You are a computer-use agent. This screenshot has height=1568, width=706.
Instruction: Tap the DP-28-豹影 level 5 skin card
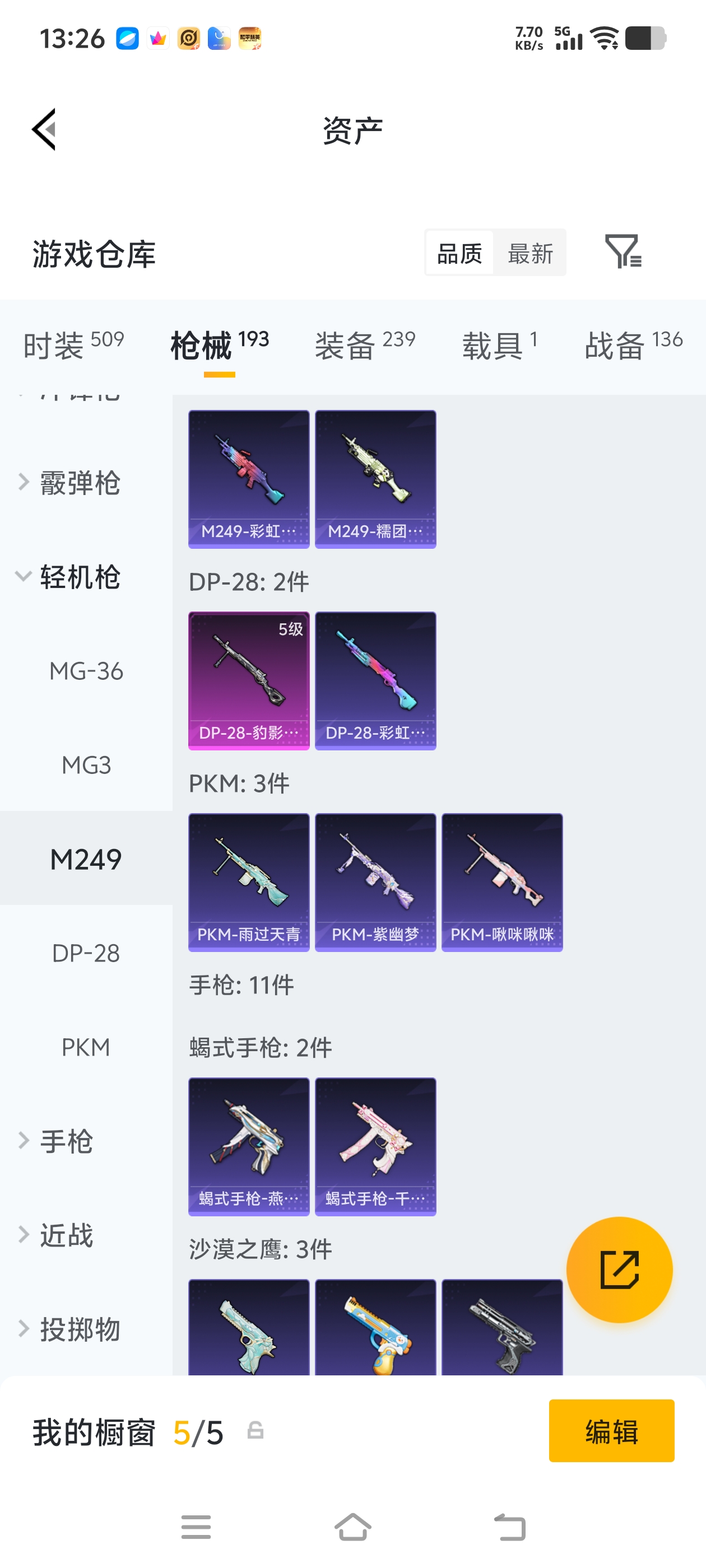pos(248,680)
